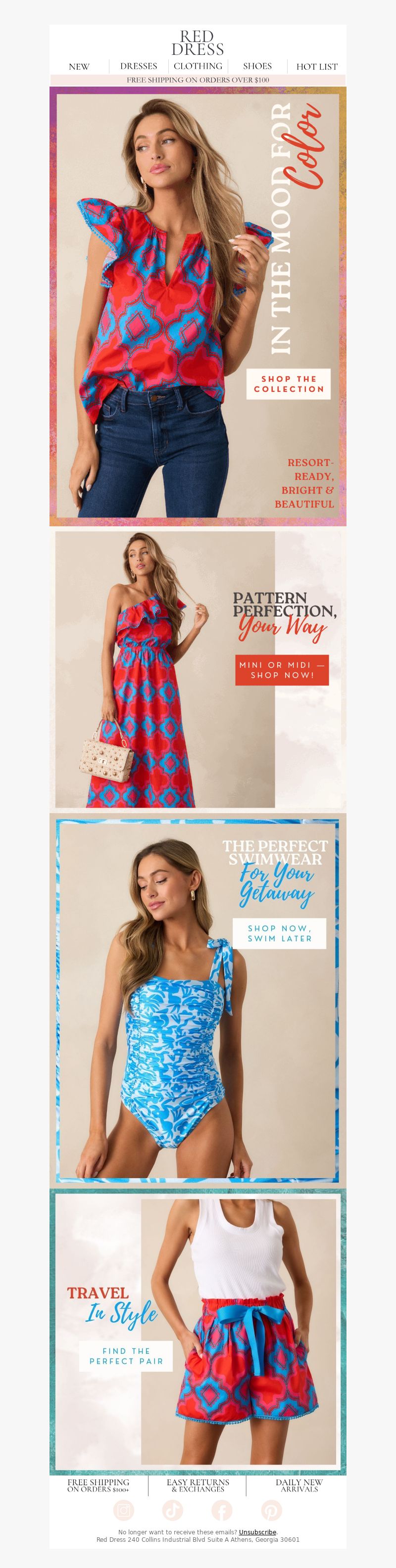Viewport: 396px width, 1568px height.
Task: Open the CLOTHING category
Action: (x=198, y=66)
